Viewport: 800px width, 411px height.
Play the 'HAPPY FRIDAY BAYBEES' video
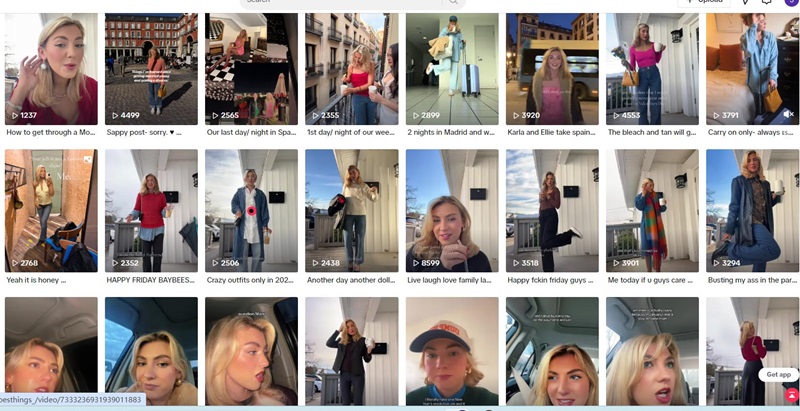[x=151, y=211]
